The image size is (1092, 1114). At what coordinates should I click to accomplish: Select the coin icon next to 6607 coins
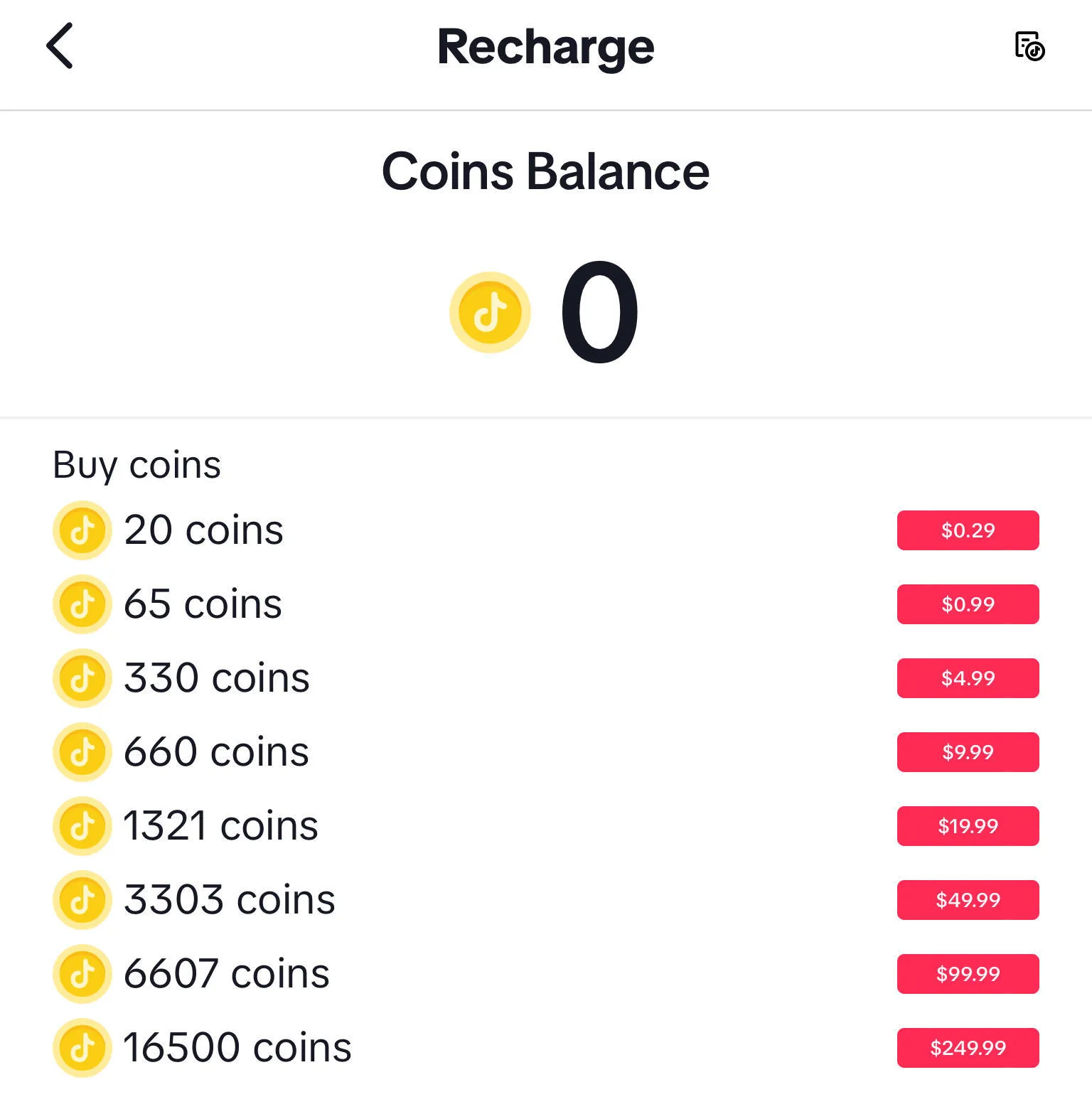click(81, 974)
